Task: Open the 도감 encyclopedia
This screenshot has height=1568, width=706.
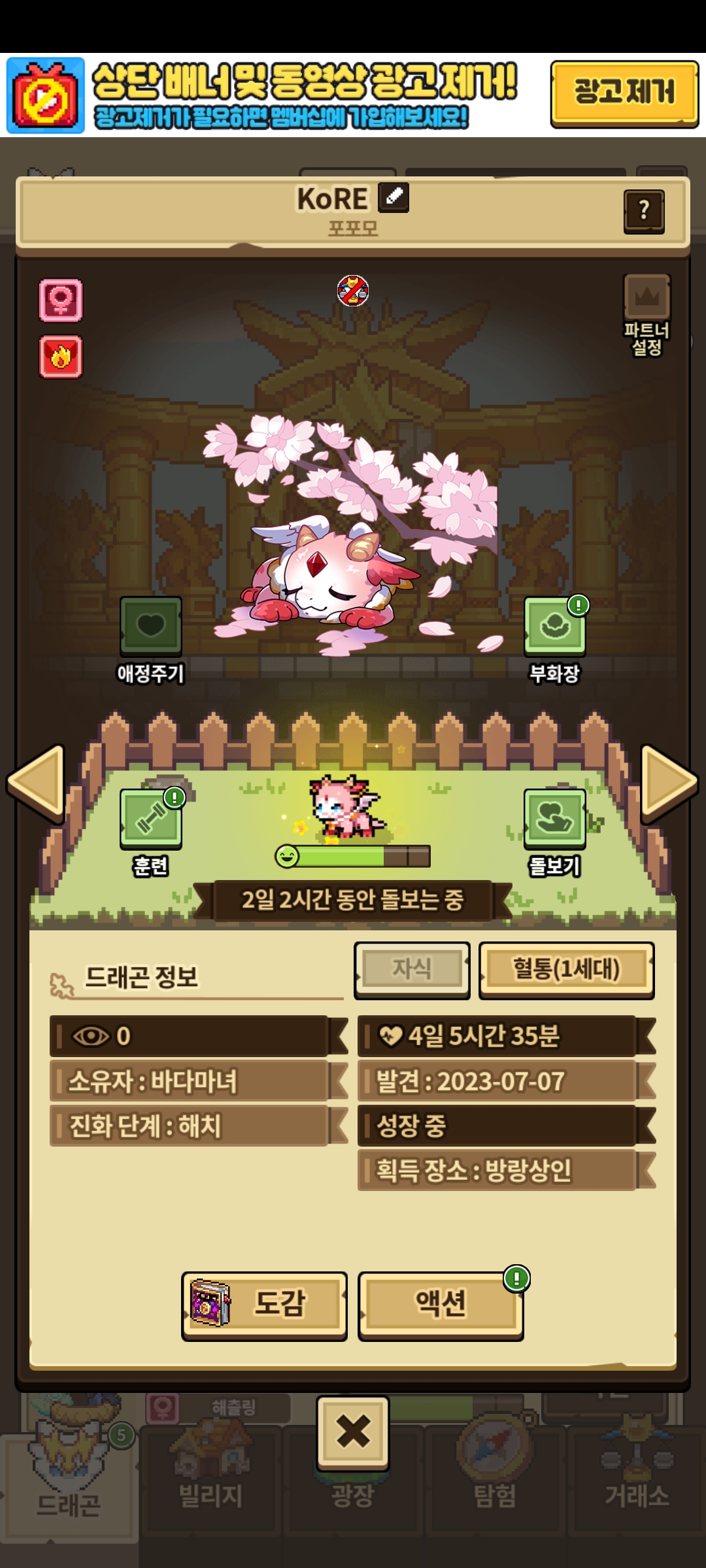Action: (264, 1305)
